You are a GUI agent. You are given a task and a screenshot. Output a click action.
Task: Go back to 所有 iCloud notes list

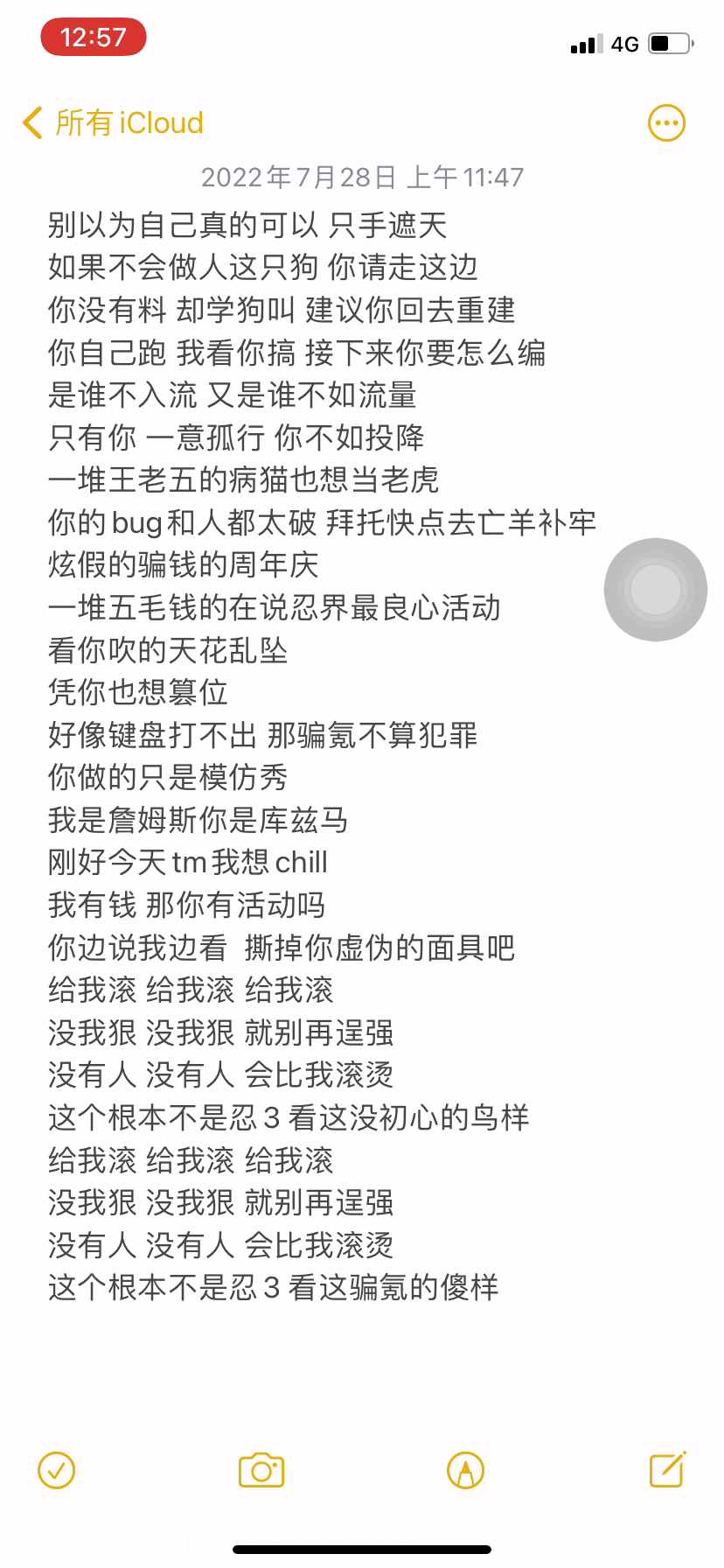click(x=113, y=123)
